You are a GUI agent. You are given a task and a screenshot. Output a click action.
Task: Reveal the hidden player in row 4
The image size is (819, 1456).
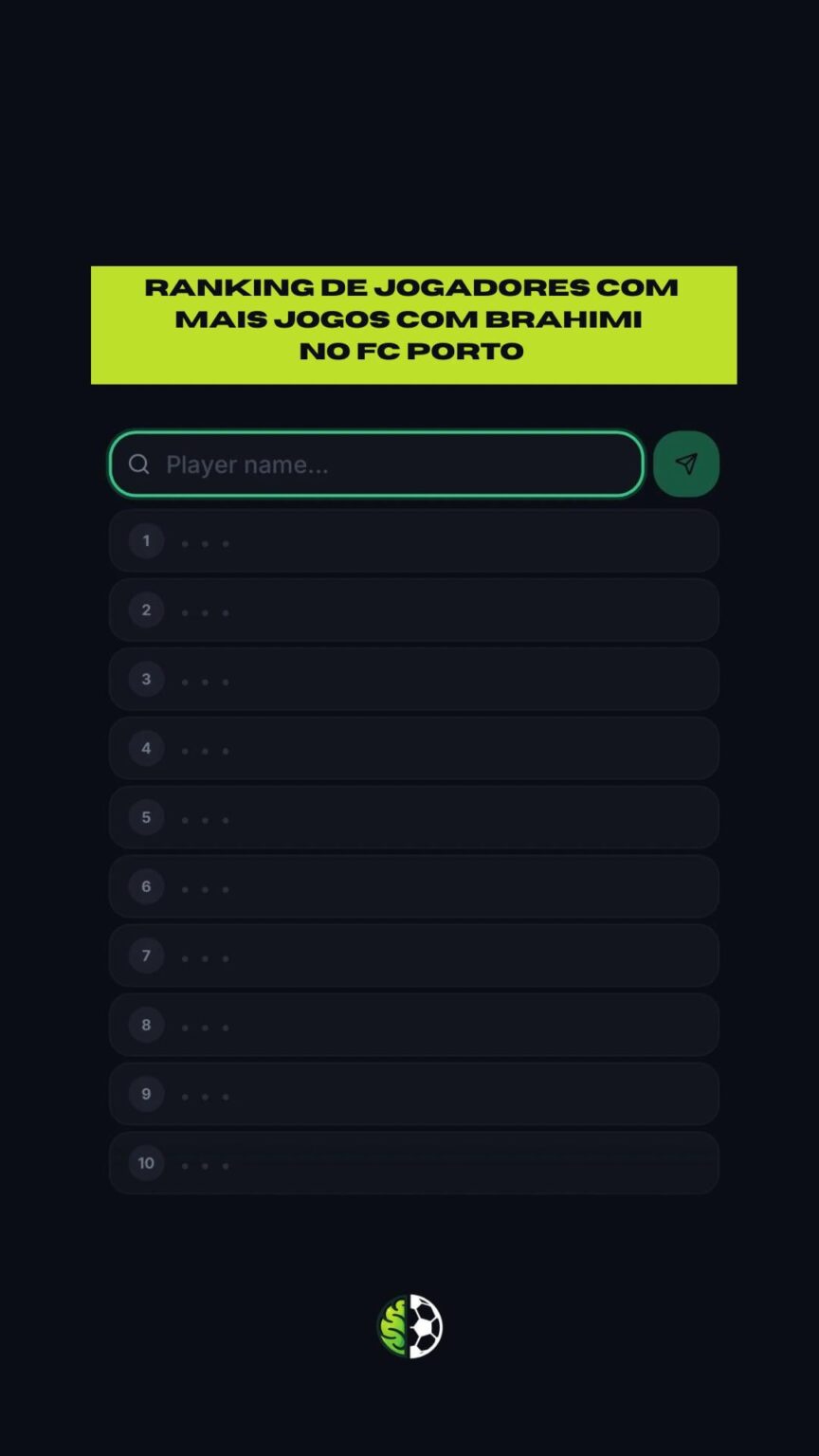pos(413,748)
